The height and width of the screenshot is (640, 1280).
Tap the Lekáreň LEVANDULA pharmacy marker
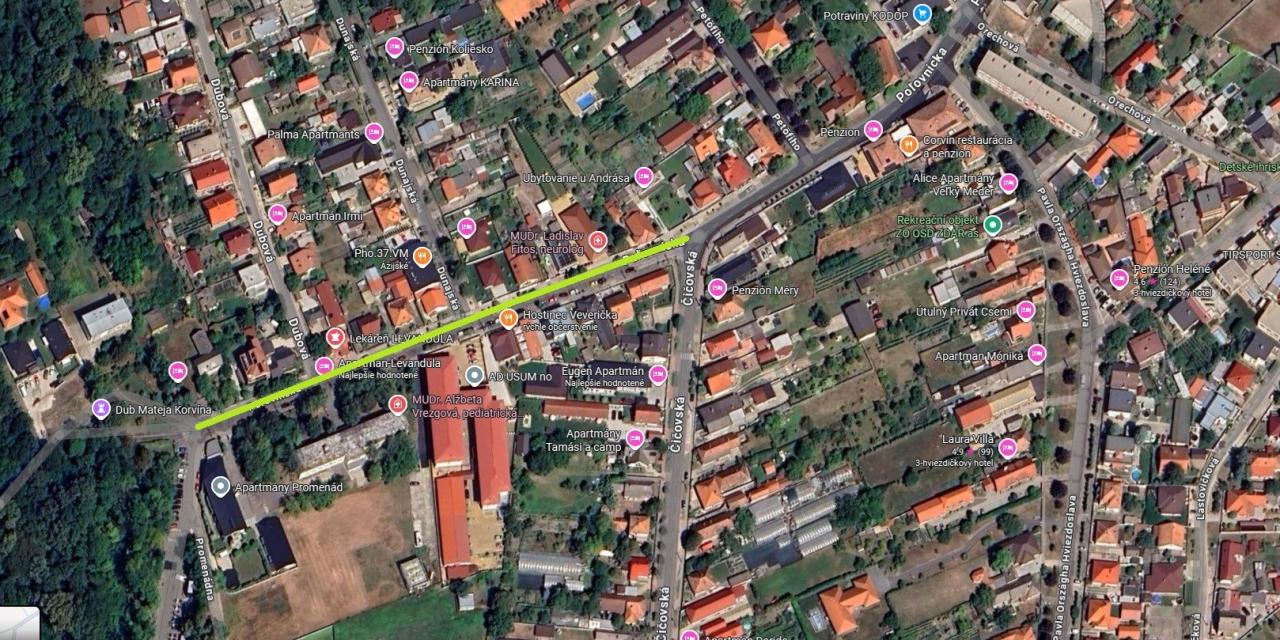click(335, 338)
